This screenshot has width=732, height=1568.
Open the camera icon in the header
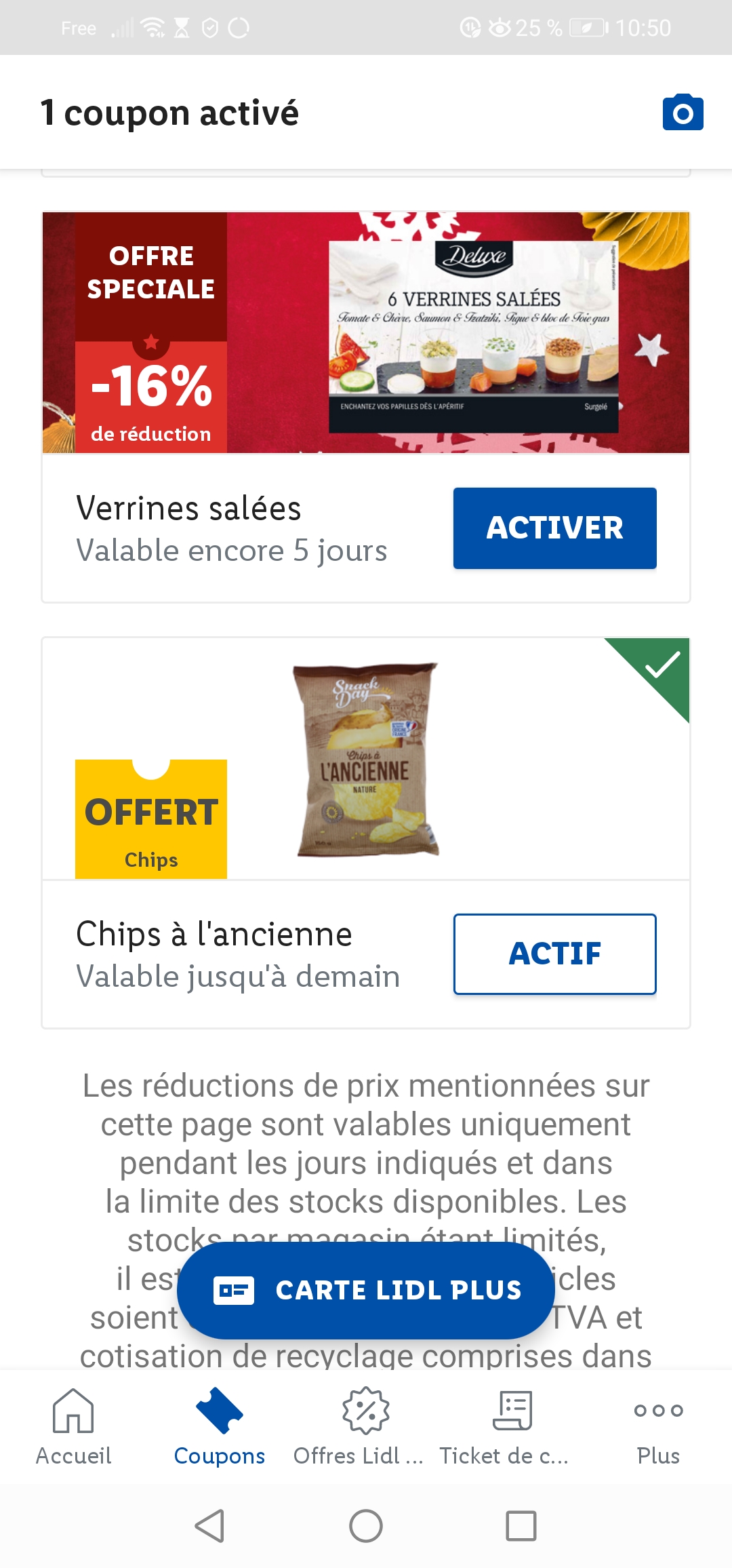(683, 113)
